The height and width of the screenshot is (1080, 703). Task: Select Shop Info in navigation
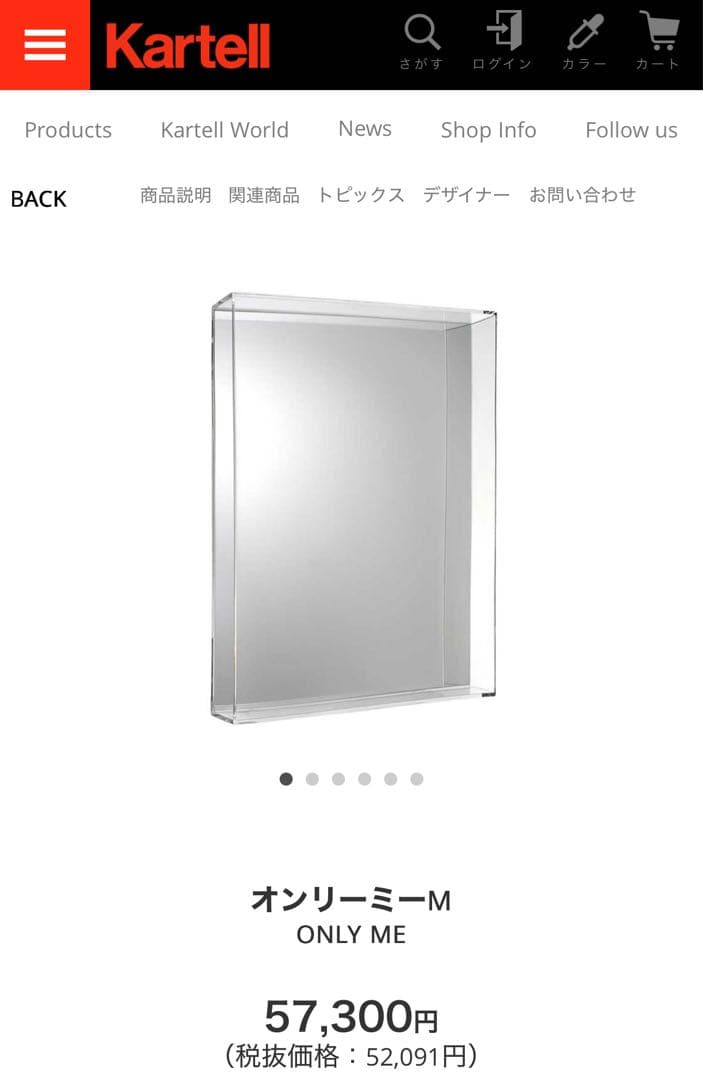point(488,130)
